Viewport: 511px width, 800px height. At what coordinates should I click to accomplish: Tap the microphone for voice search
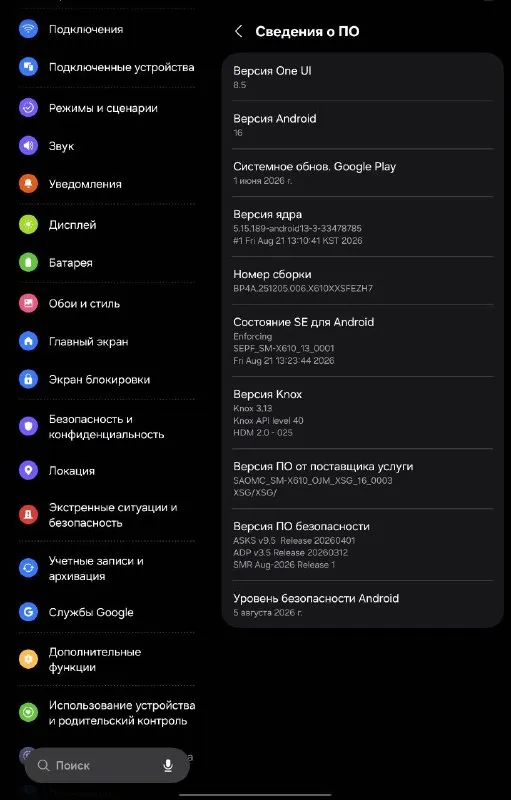168,765
